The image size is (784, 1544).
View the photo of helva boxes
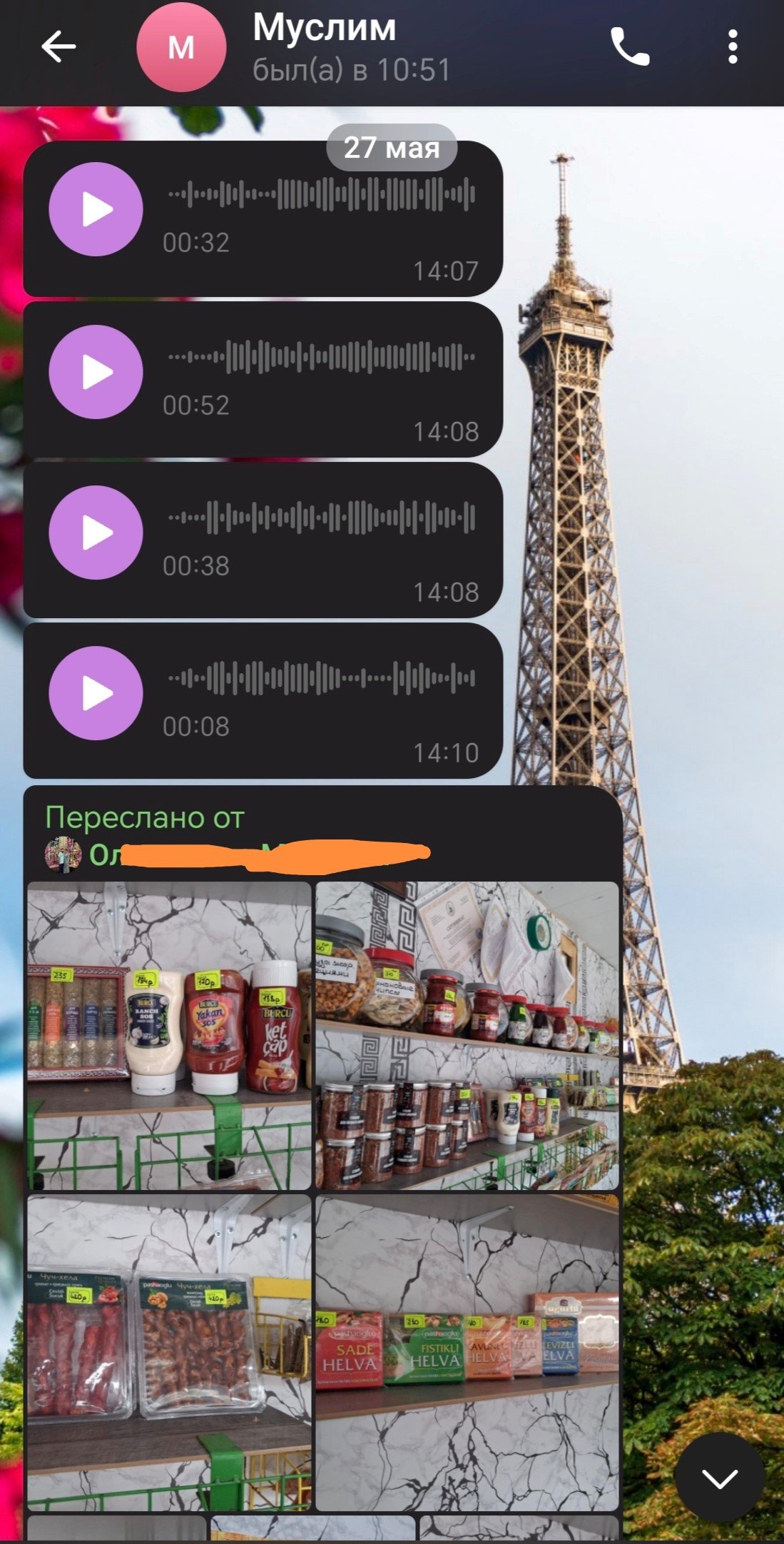(x=467, y=1353)
